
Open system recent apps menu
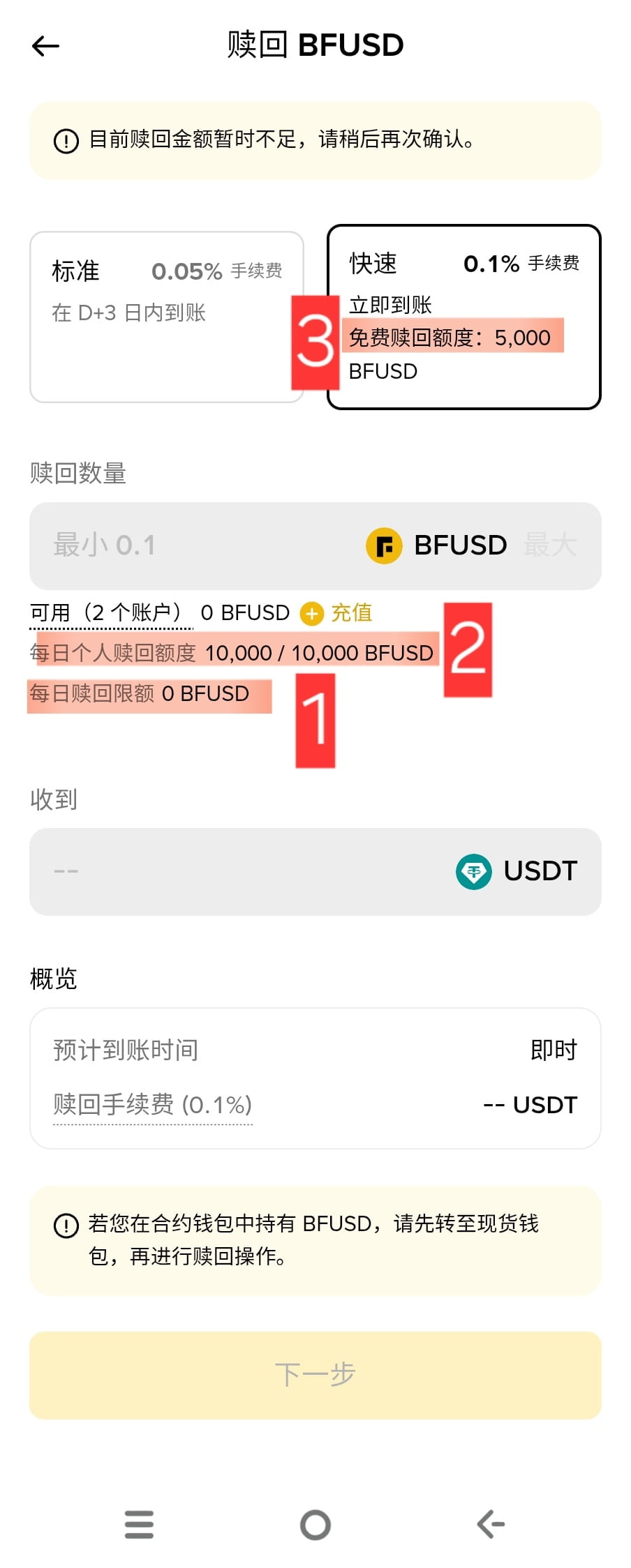pos(139,1524)
